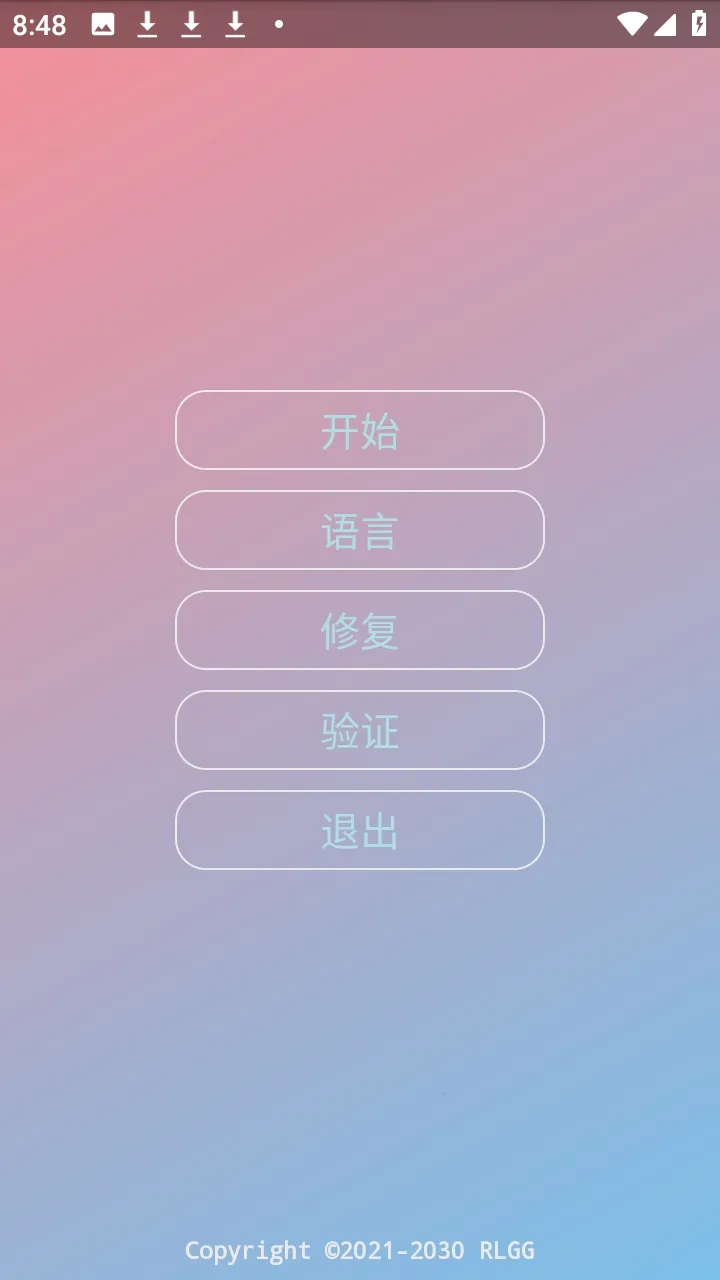
Task: Click the Copyright RLGG footer text
Action: (360, 1251)
